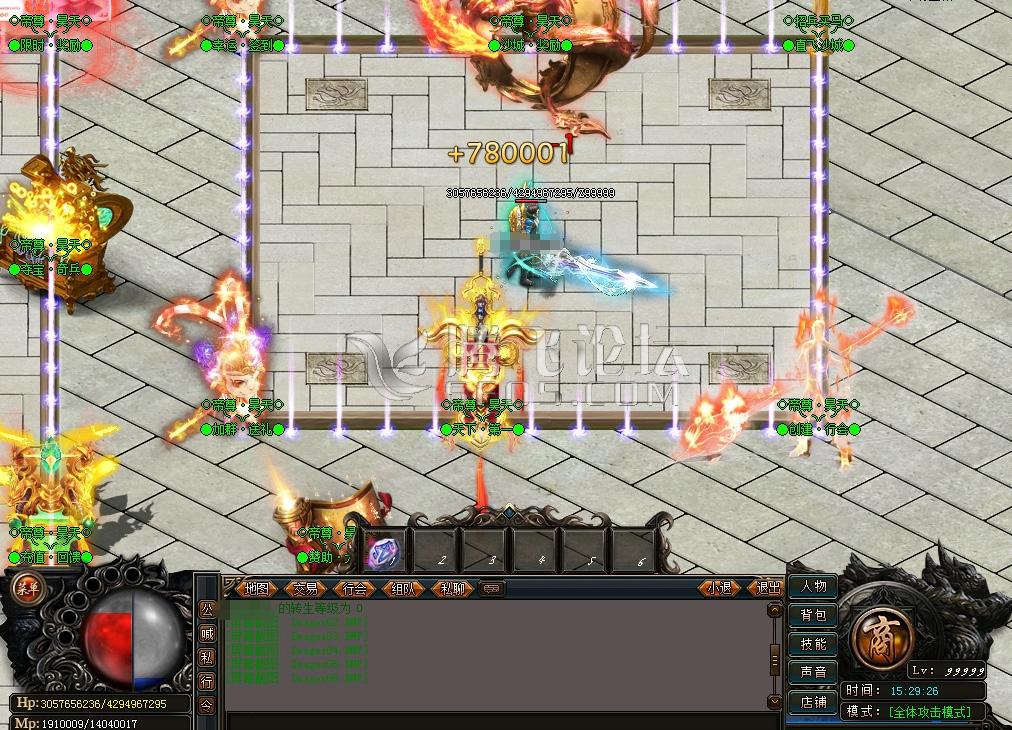
Task: Tap the 小退 logout-to-character button
Action: click(720, 588)
